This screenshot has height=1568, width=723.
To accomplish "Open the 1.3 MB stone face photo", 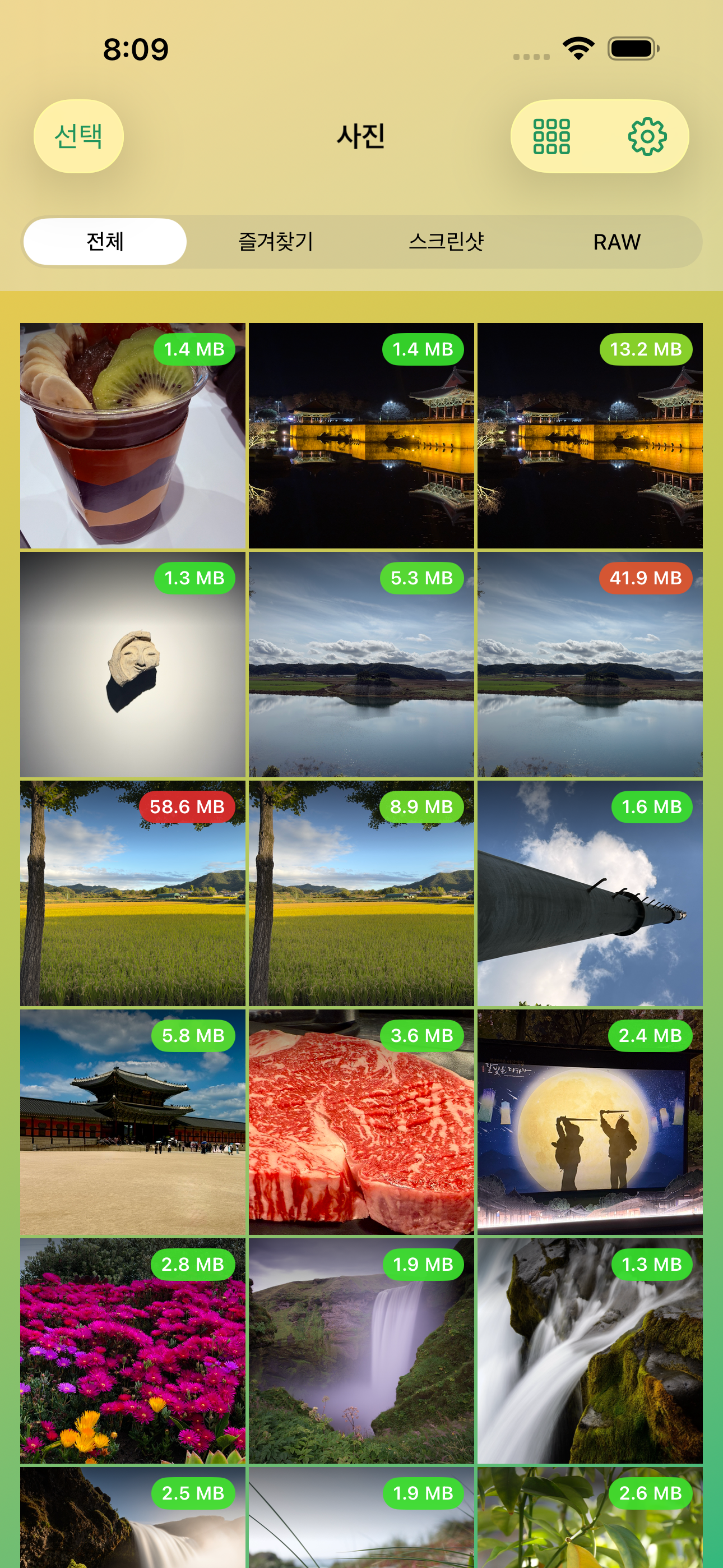I will [133, 665].
